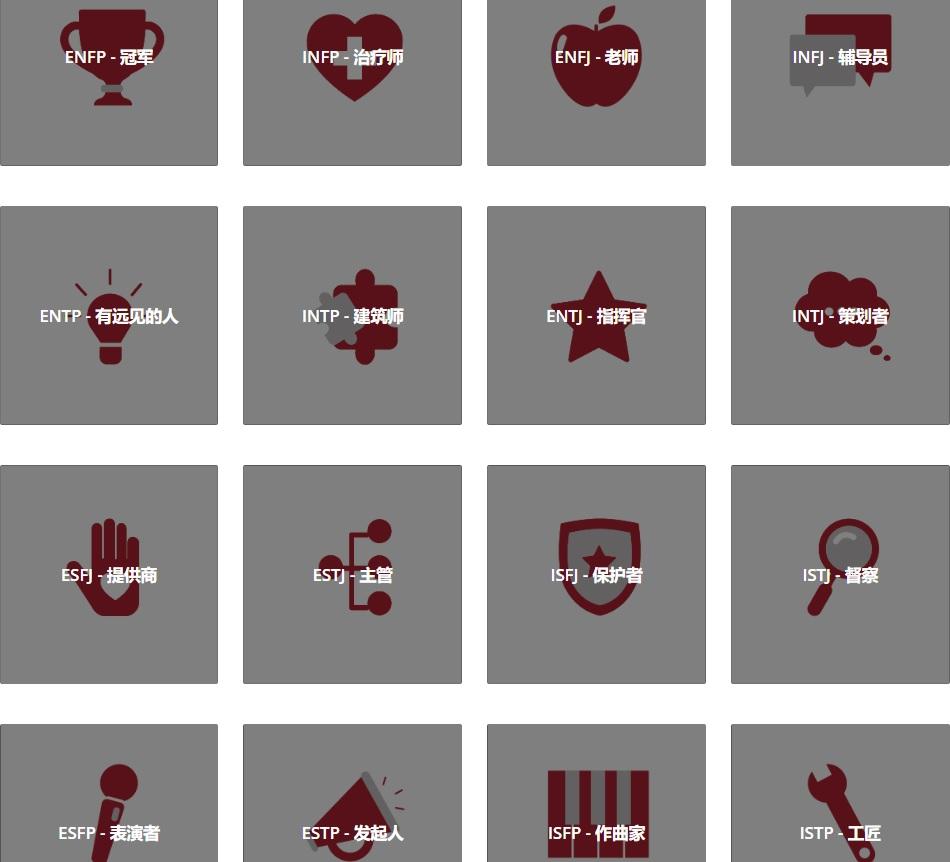Open the ISFJ - 保护者 tile

(x=596, y=575)
